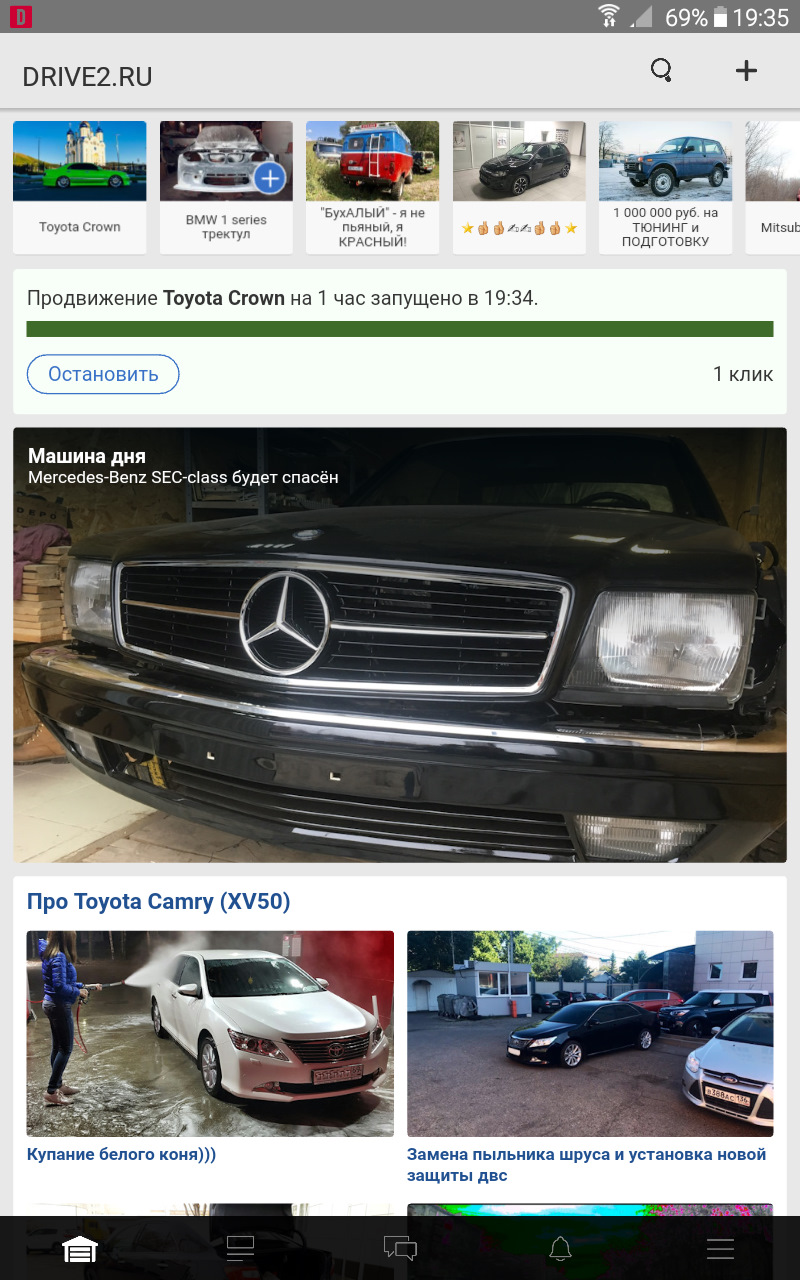This screenshot has height=1280, width=800.
Task: Open the 1 000 000 руб. tuning card
Action: click(x=665, y=186)
